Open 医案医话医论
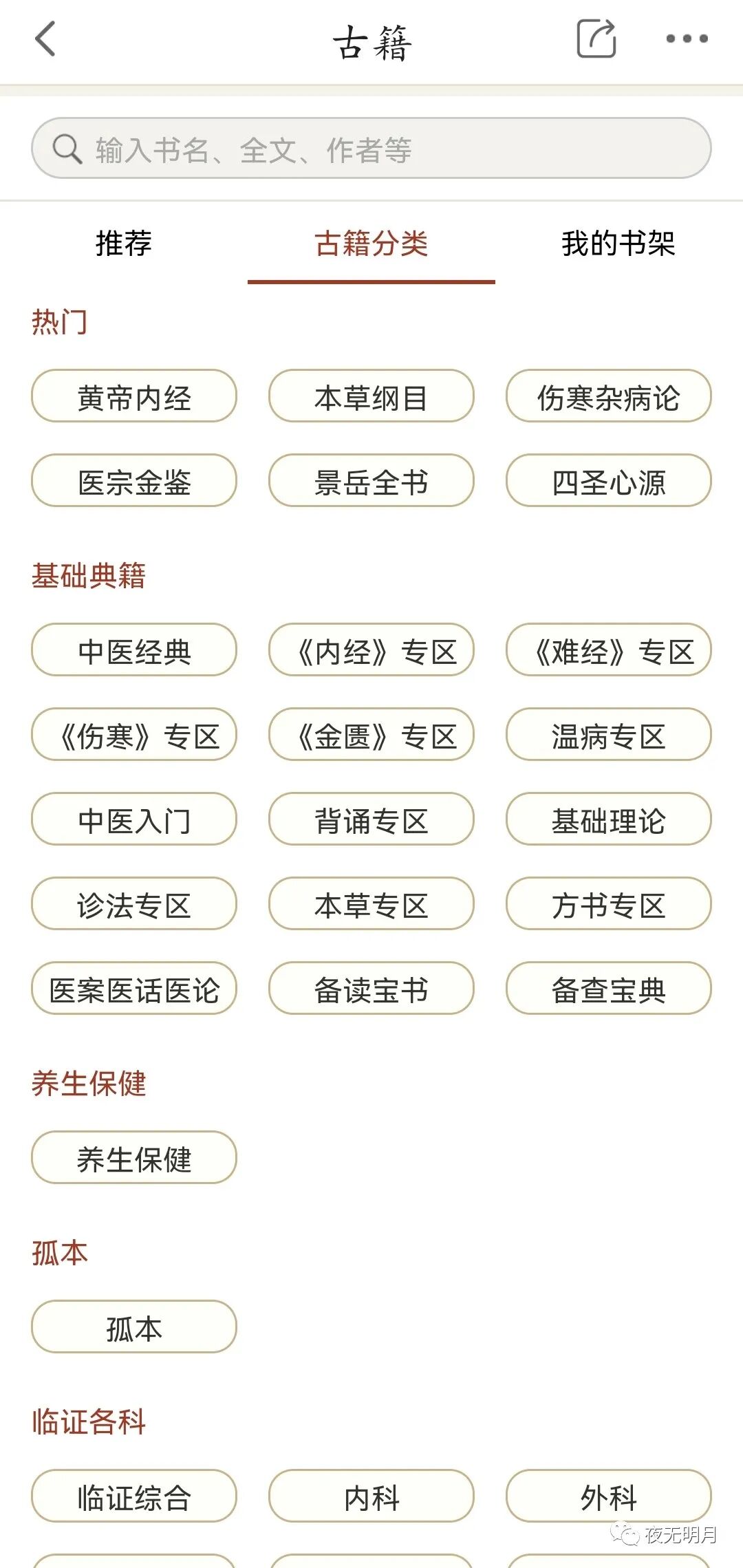The height and width of the screenshot is (1568, 743). 134,989
